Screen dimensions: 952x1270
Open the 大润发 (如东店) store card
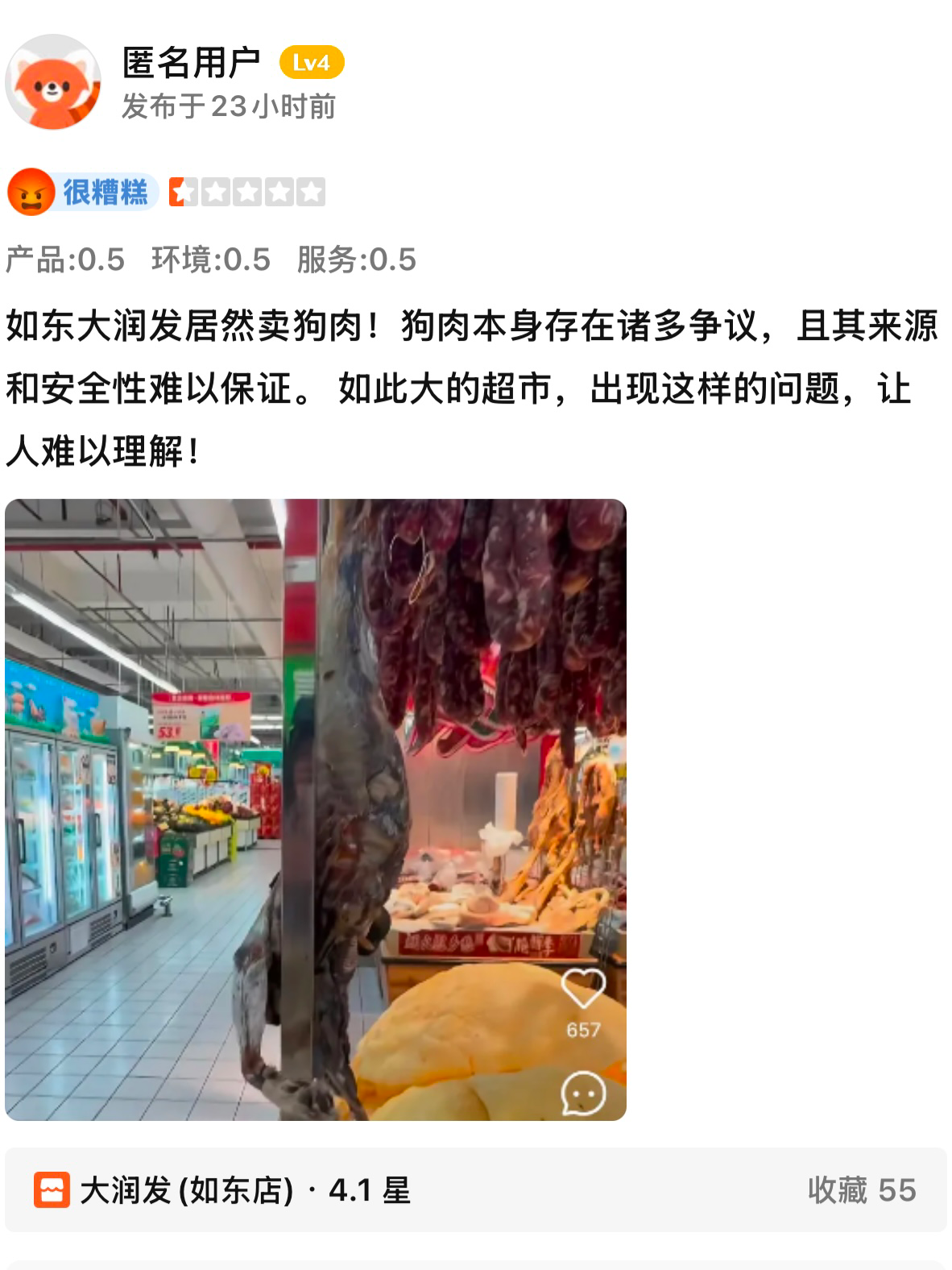(x=245, y=1190)
